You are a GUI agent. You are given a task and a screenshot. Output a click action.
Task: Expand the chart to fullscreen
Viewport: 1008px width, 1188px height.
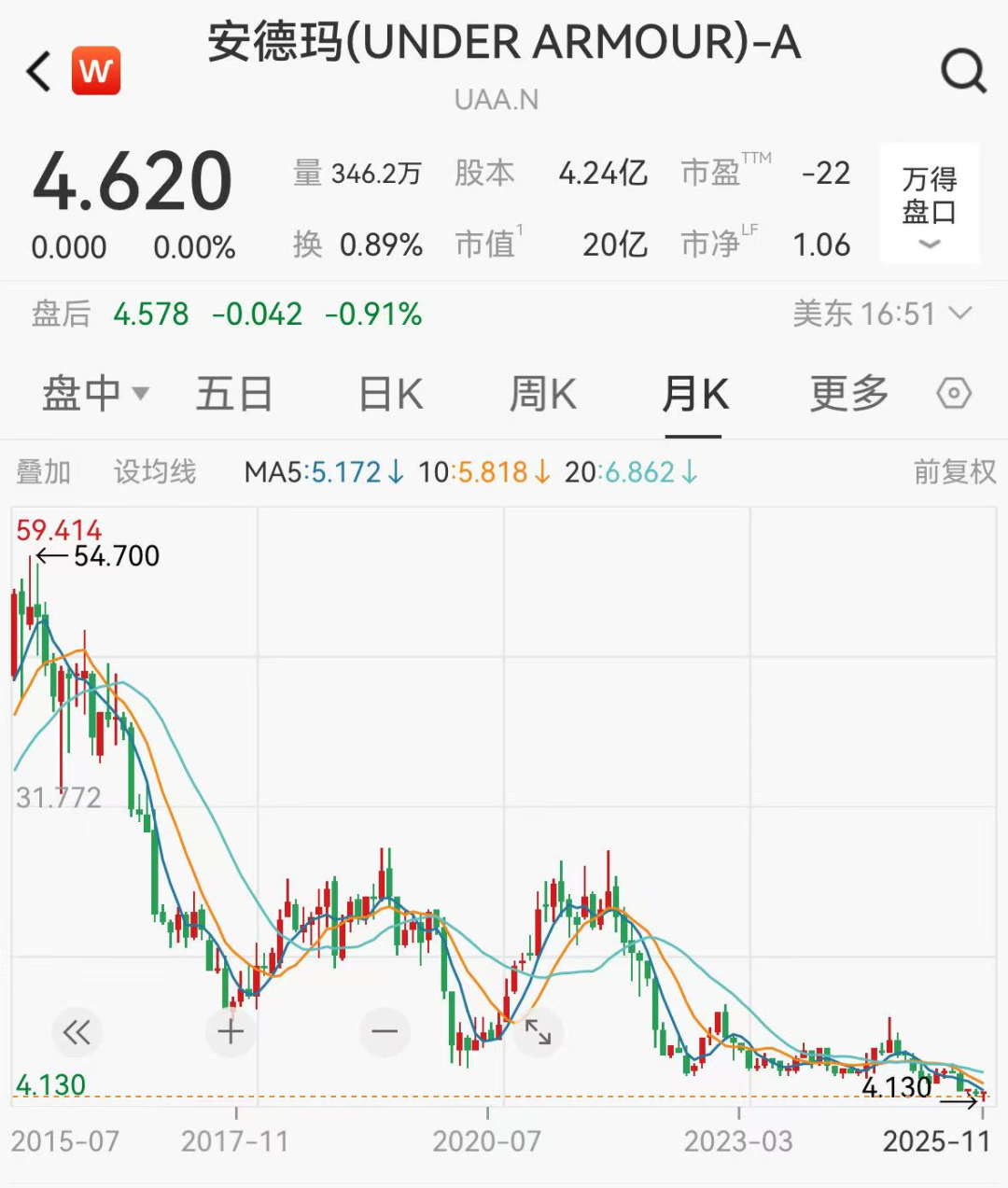click(x=538, y=1032)
